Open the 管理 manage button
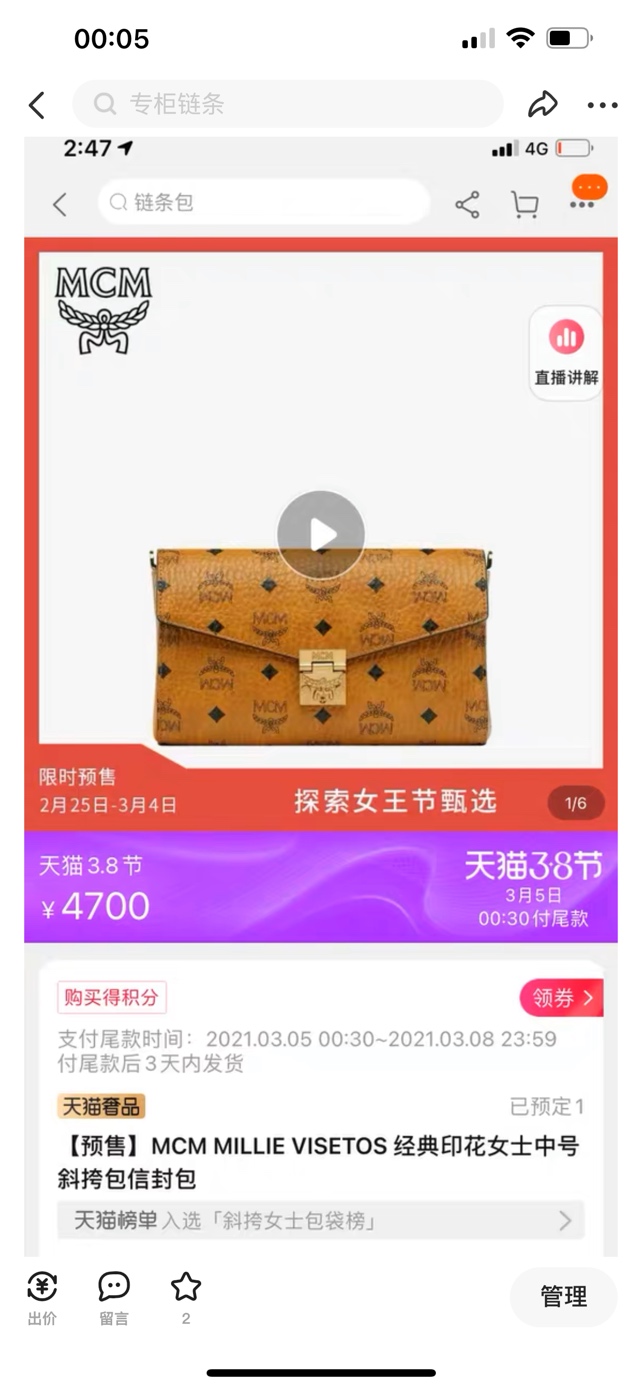The width and height of the screenshot is (642, 1389). tap(563, 1297)
